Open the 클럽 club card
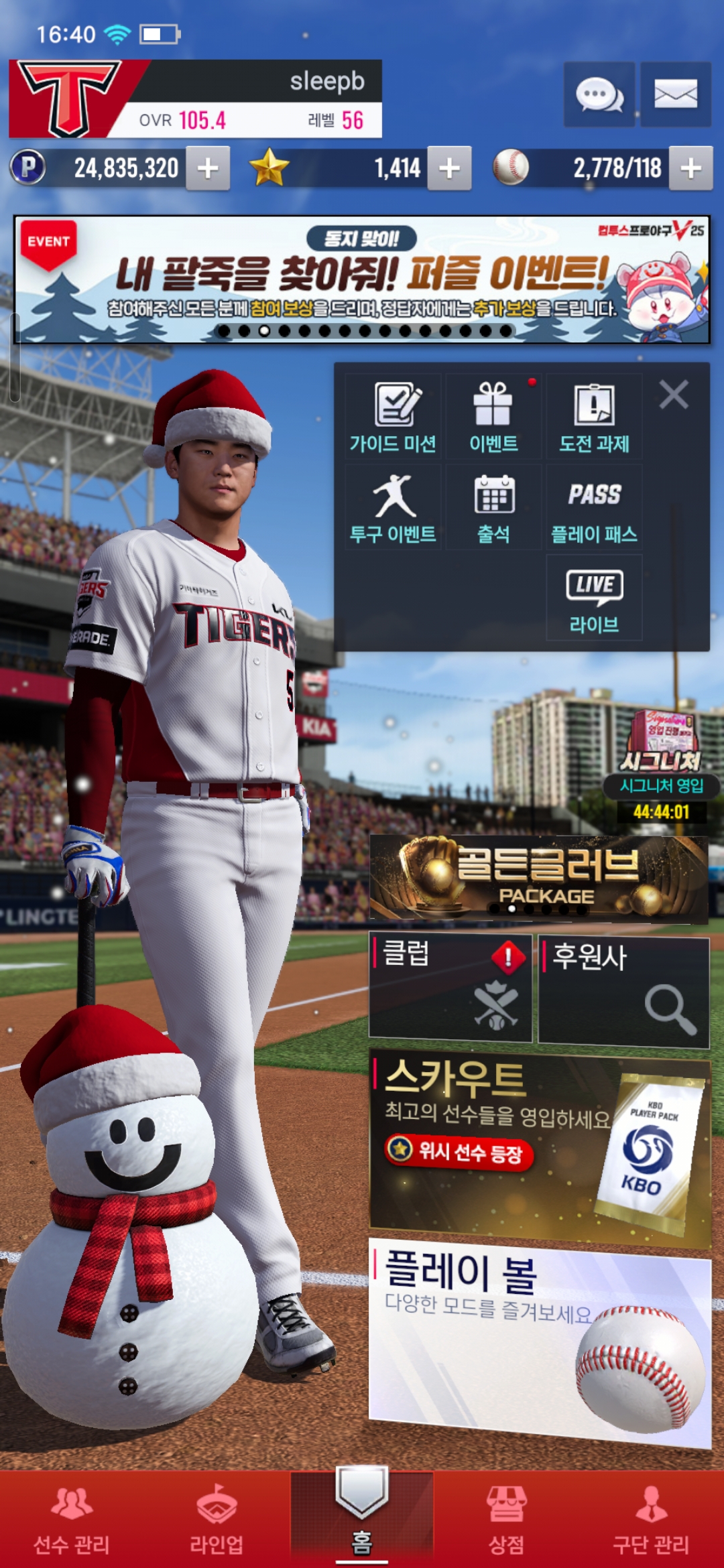724x1568 pixels. click(450, 988)
